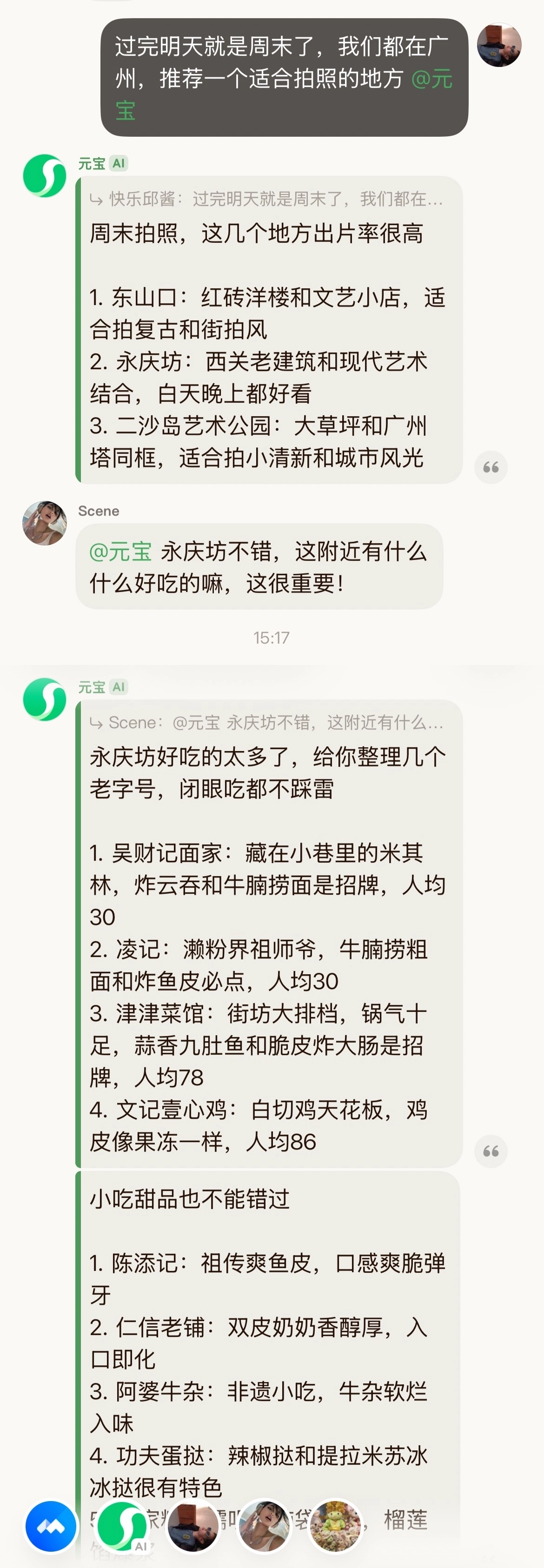Click the name label 元宝 above the reply
Viewport: 544px width, 1568px height.
pos(91,163)
